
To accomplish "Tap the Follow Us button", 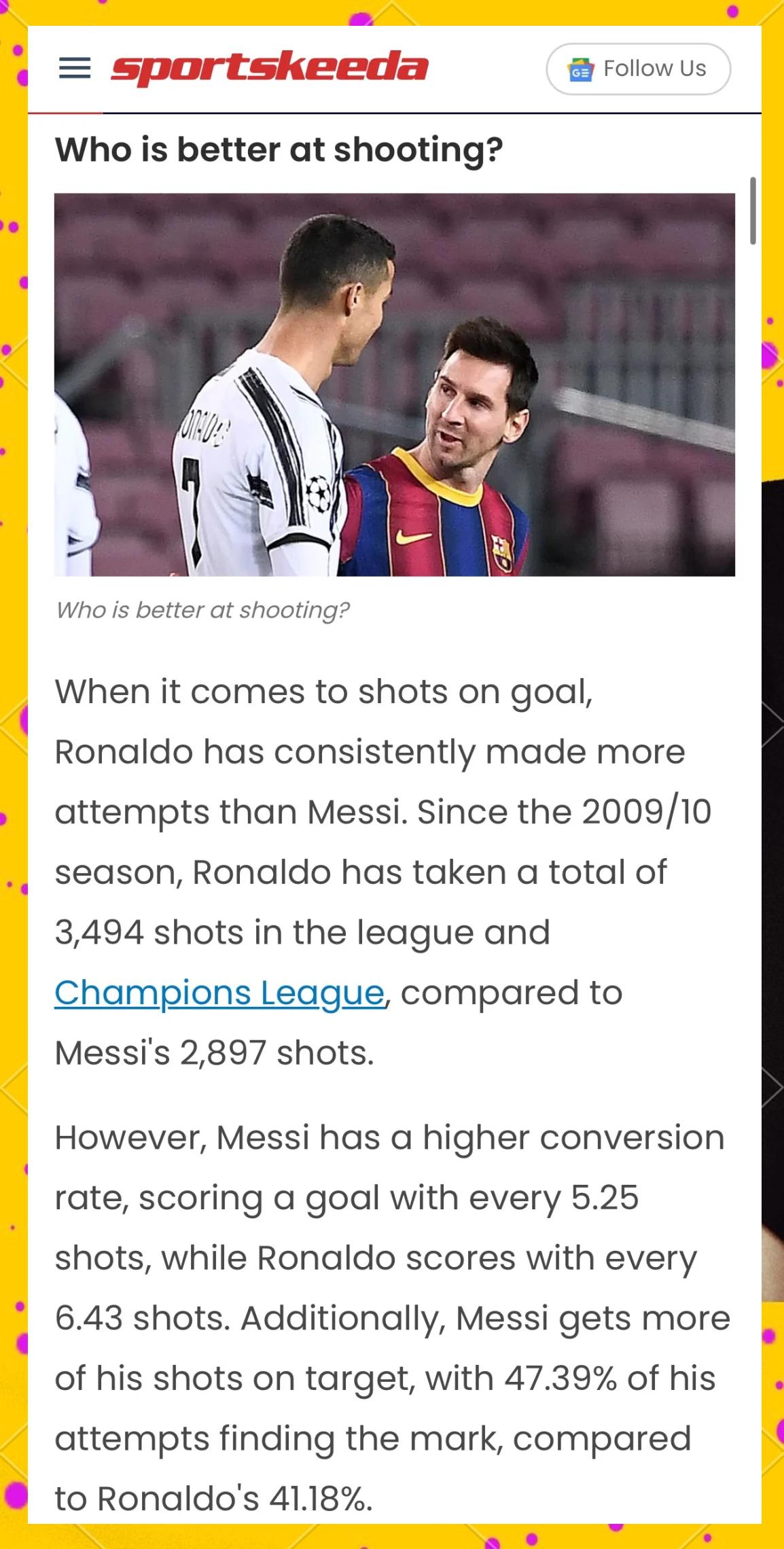I will [x=638, y=69].
